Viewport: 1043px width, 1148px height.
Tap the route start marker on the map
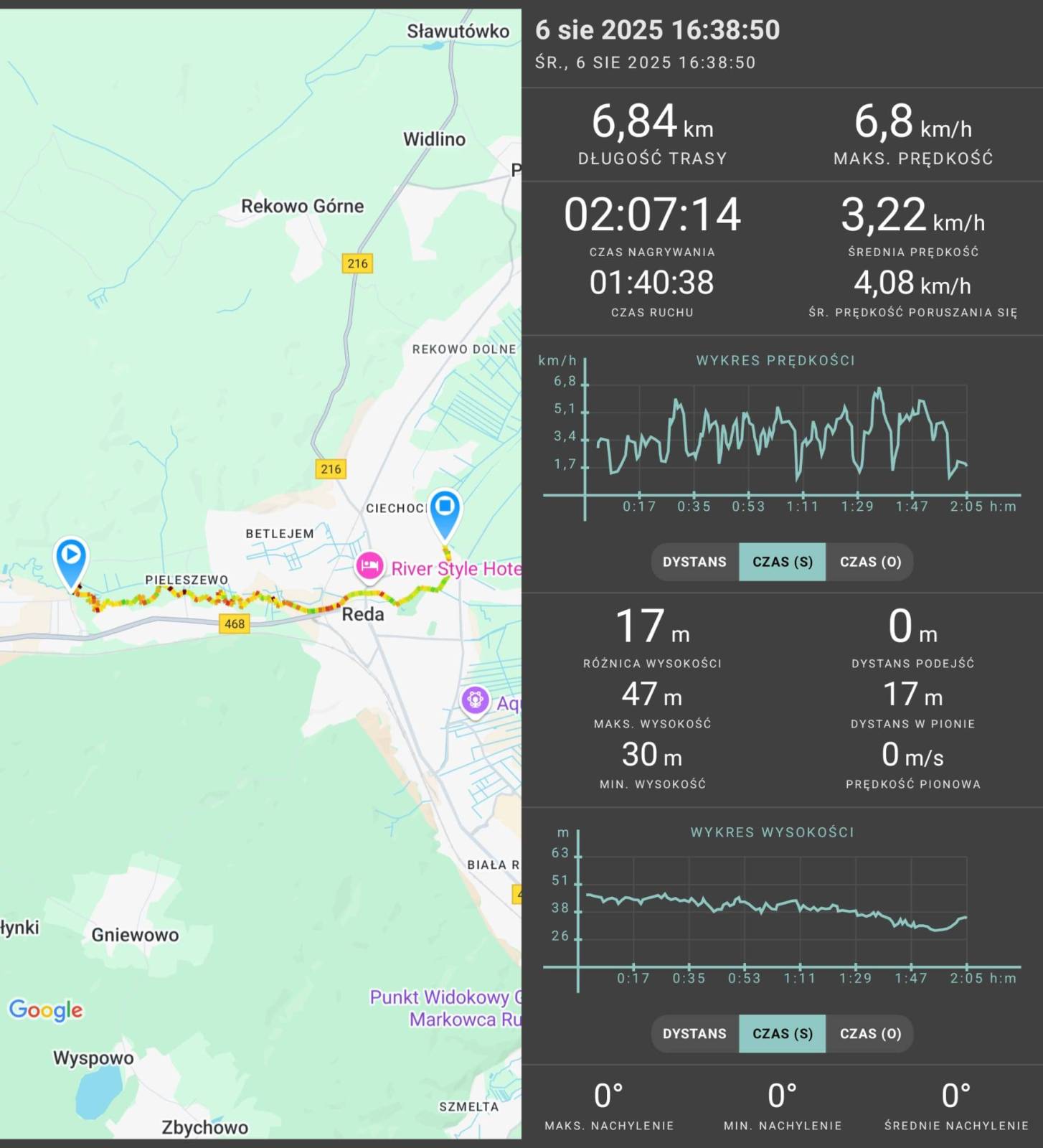(x=70, y=557)
